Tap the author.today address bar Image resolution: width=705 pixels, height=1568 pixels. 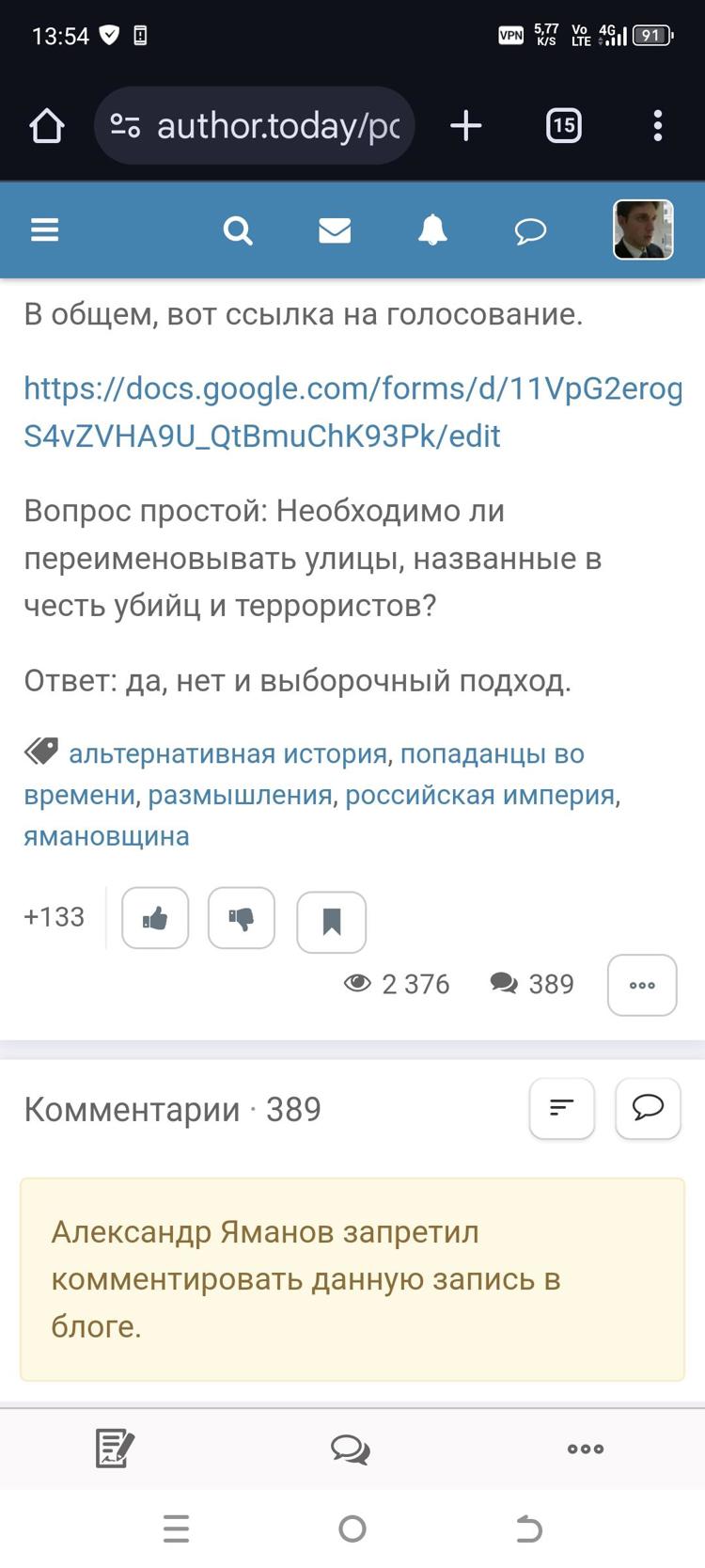[254, 126]
